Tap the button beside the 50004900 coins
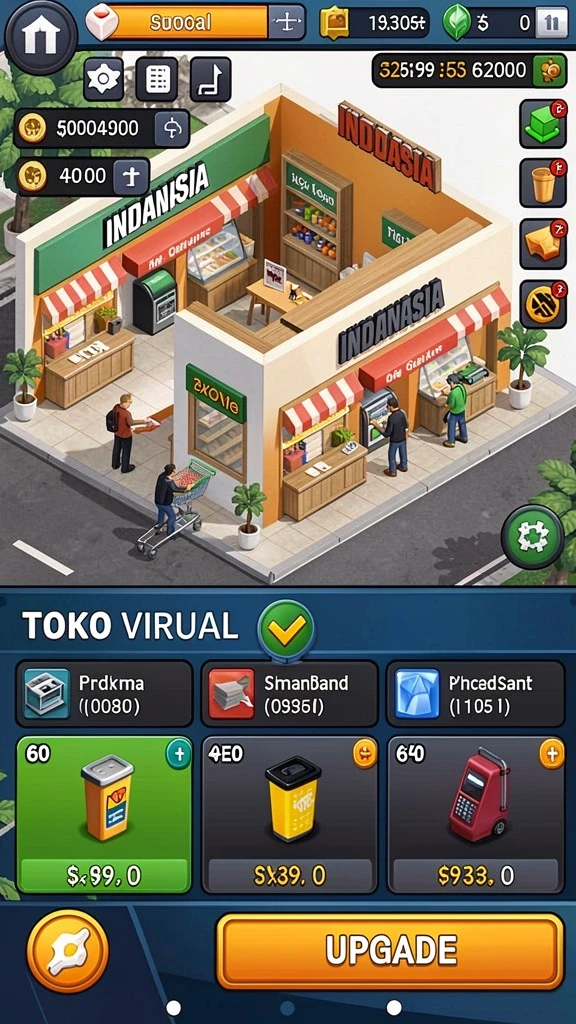Image resolution: width=576 pixels, height=1024 pixels. [x=172, y=128]
